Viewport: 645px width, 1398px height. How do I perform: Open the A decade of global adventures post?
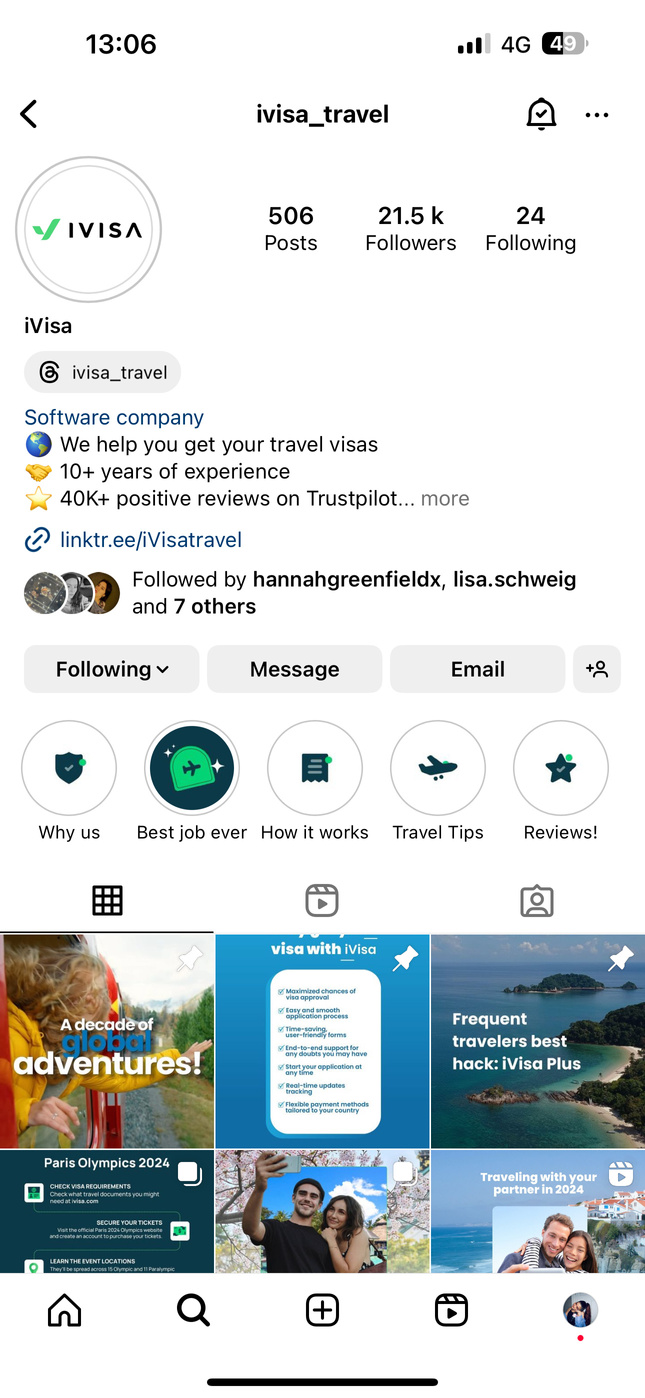[x=107, y=1041]
